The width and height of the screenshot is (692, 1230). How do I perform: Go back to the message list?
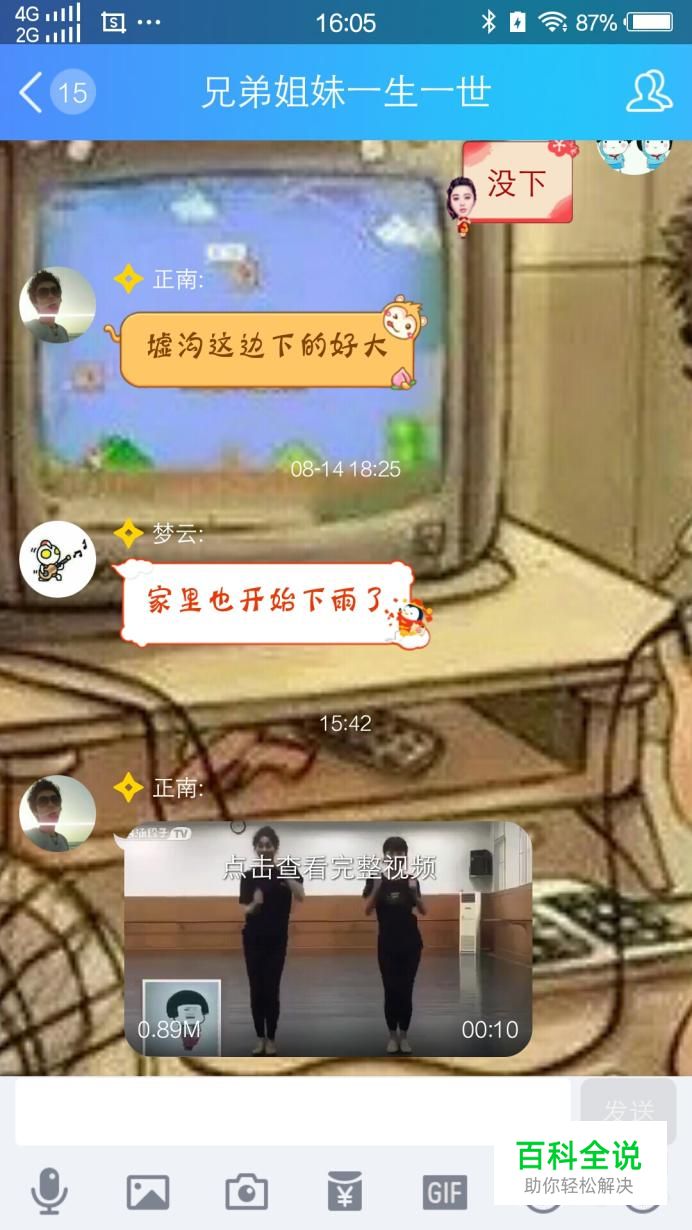tap(32, 93)
